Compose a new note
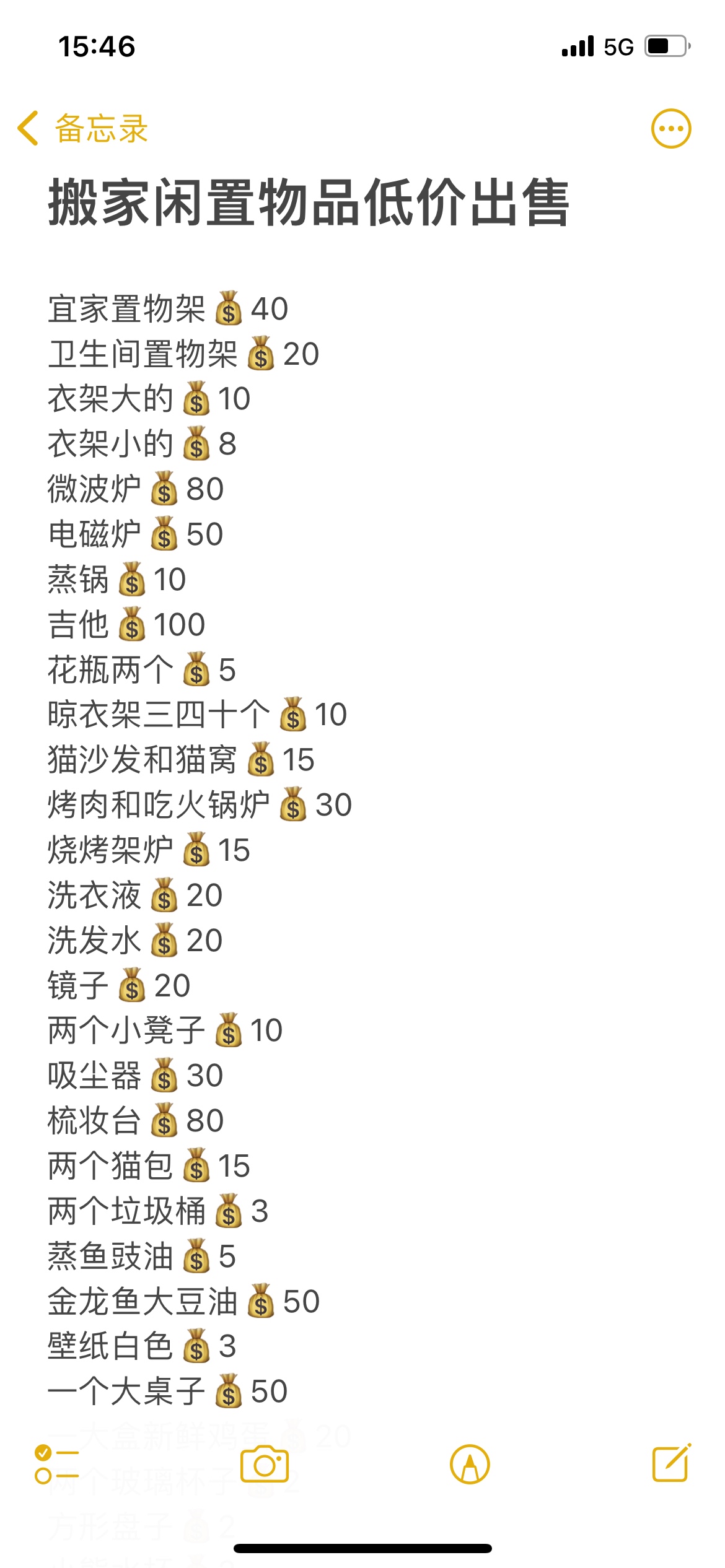Image resolution: width=725 pixels, height=1568 pixels. (x=672, y=1463)
